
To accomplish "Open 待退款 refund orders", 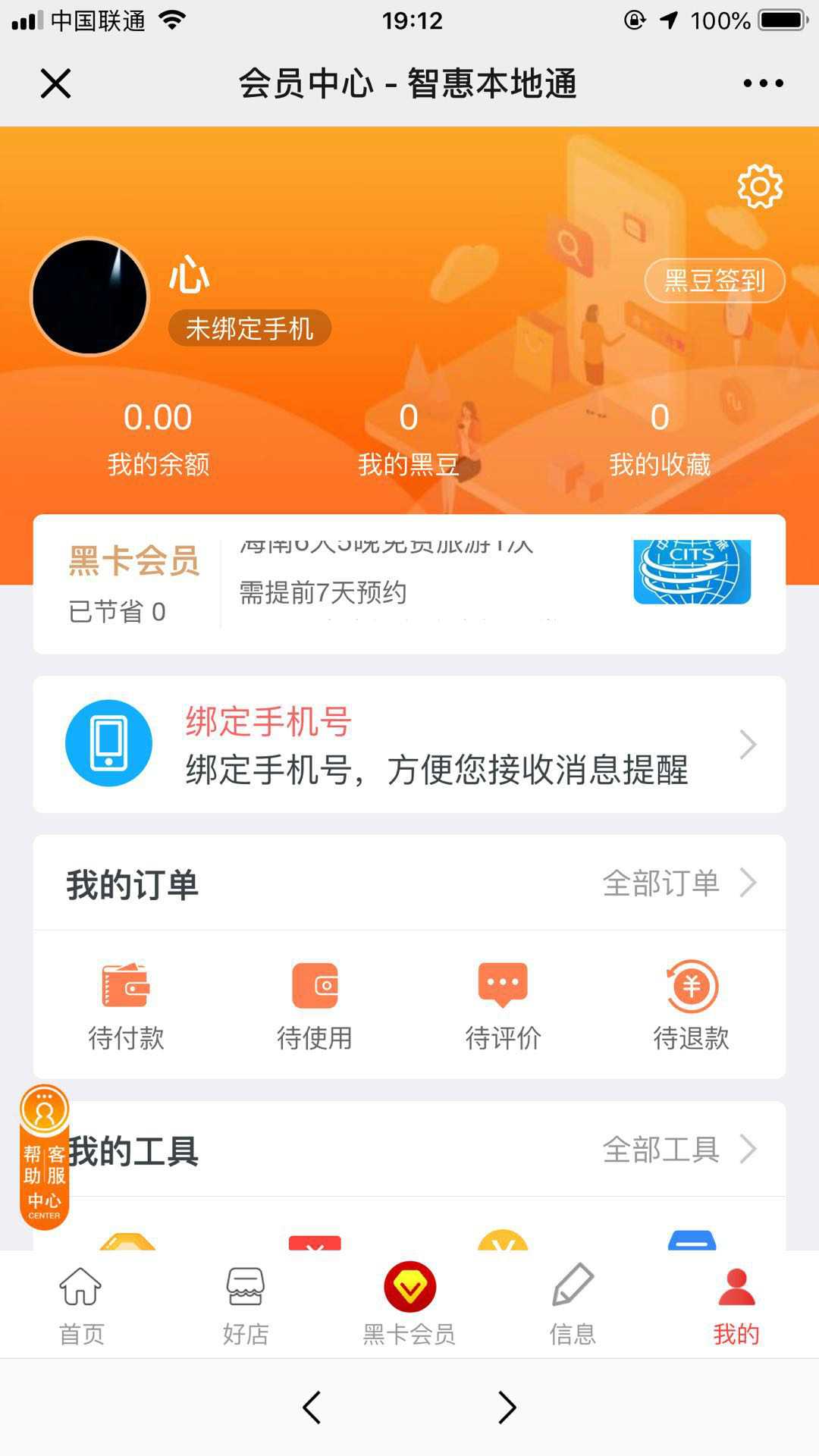I will tap(691, 1005).
